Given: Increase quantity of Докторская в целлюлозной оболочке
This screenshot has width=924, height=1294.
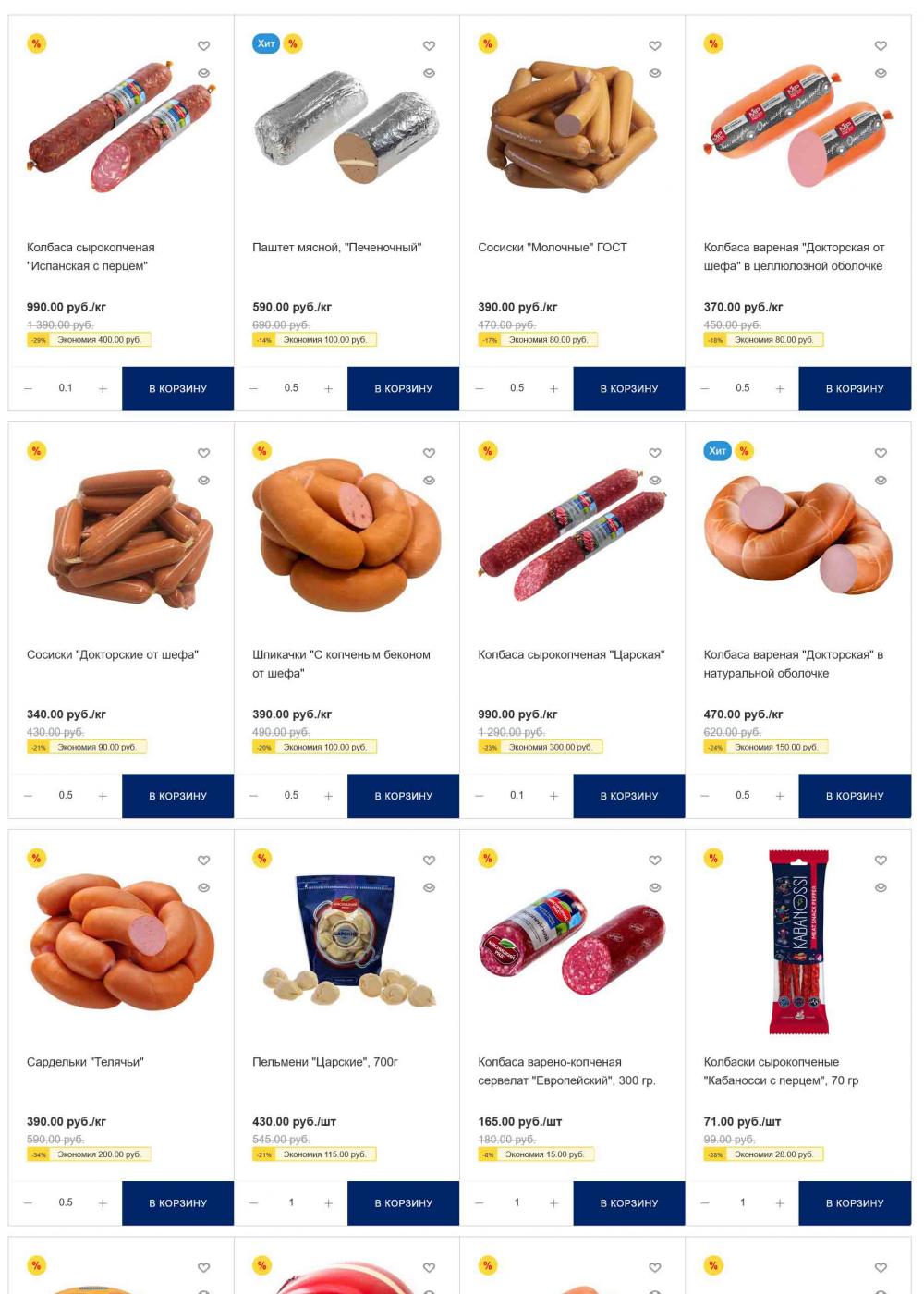Looking at the screenshot, I should (779, 388).
